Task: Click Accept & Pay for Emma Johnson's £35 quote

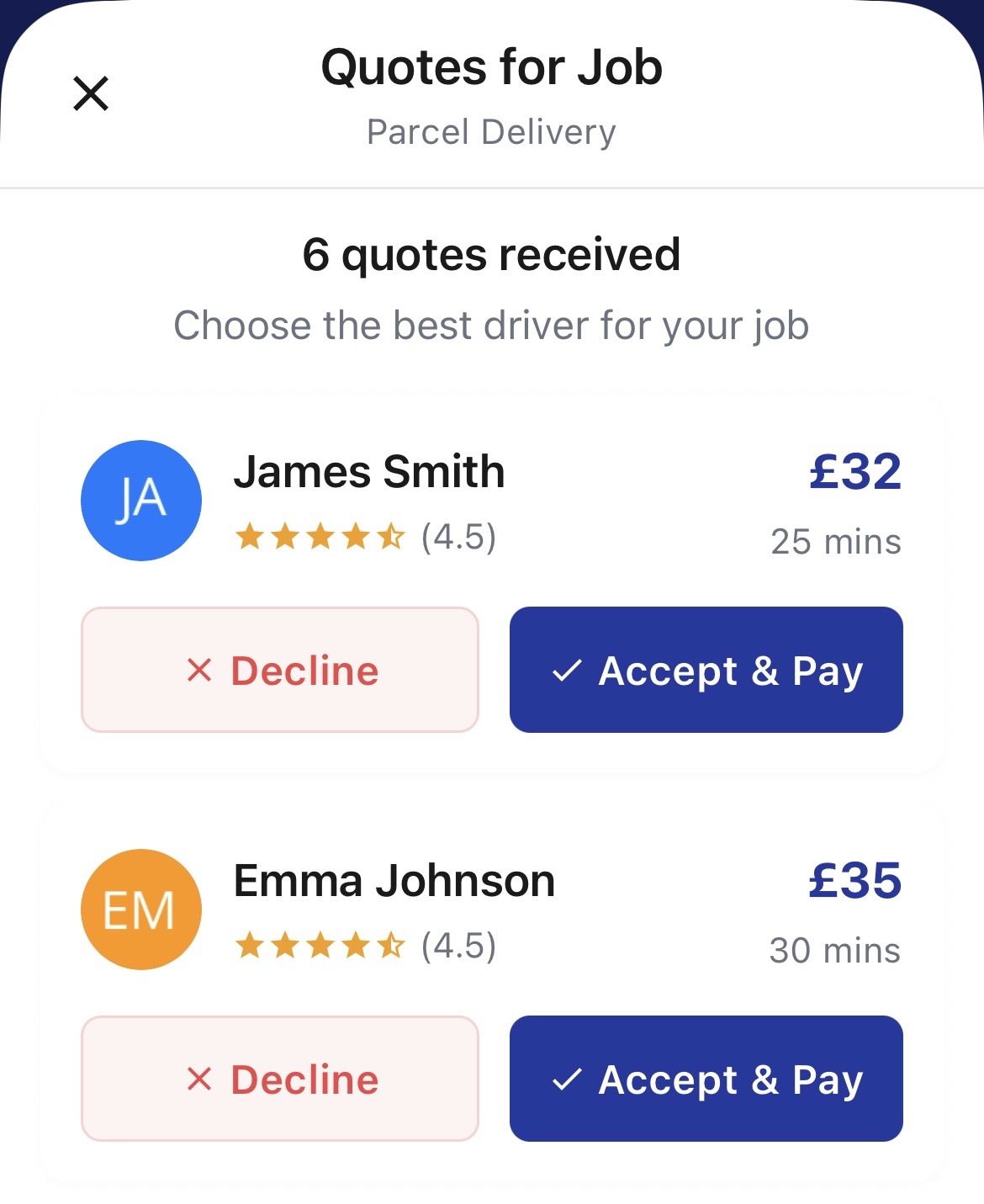Action: pos(705,1079)
